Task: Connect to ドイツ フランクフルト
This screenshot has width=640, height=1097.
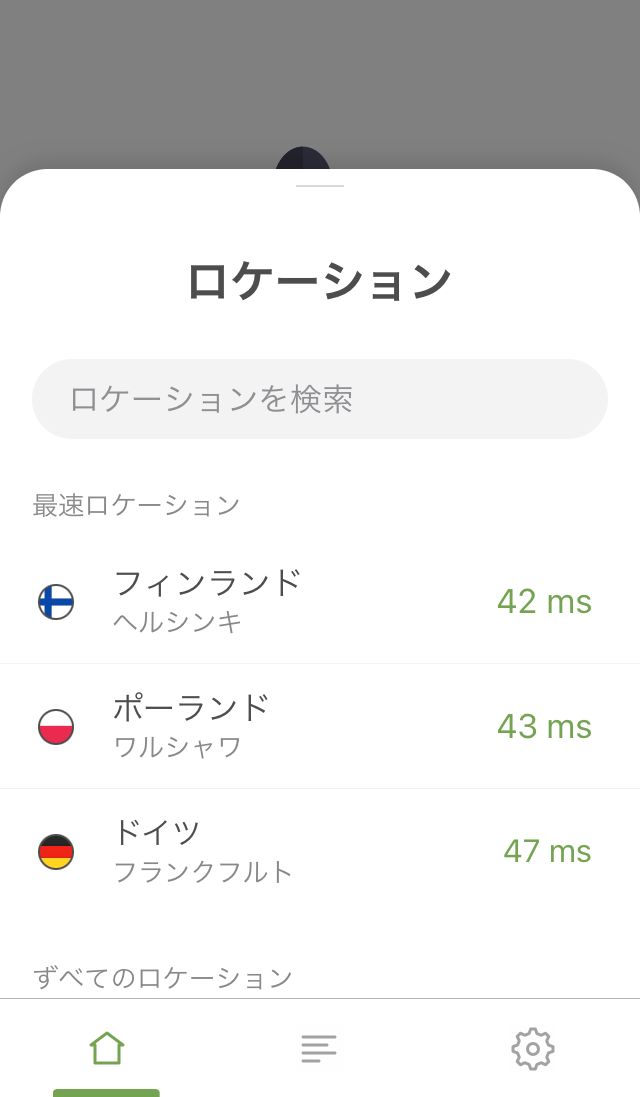Action: pyautogui.click(x=320, y=851)
